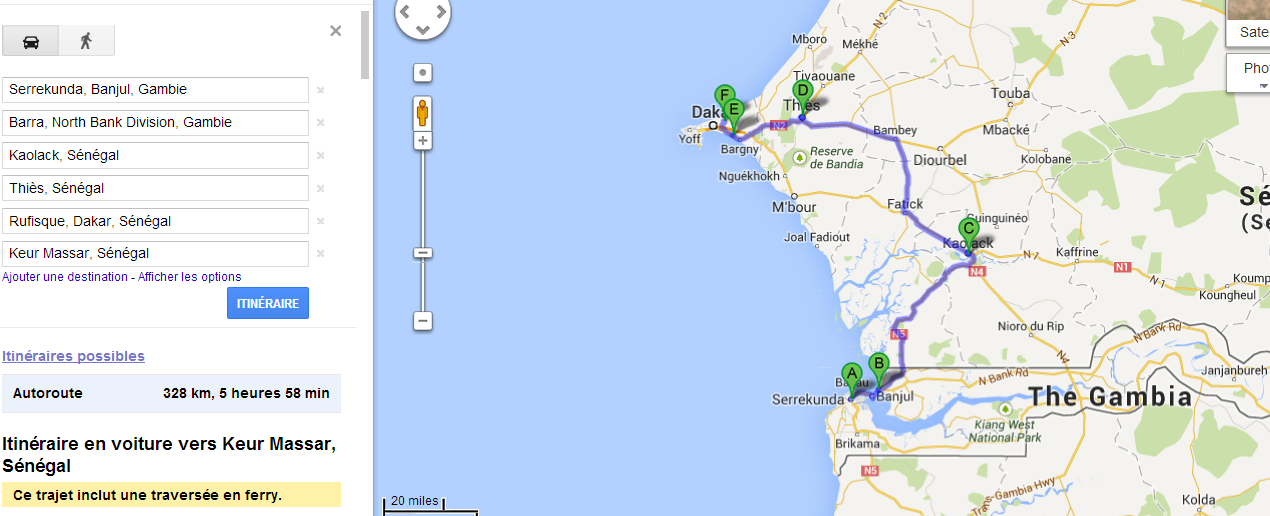Select driving mode car icon
This screenshot has height=516, width=1270.
click(x=30, y=41)
